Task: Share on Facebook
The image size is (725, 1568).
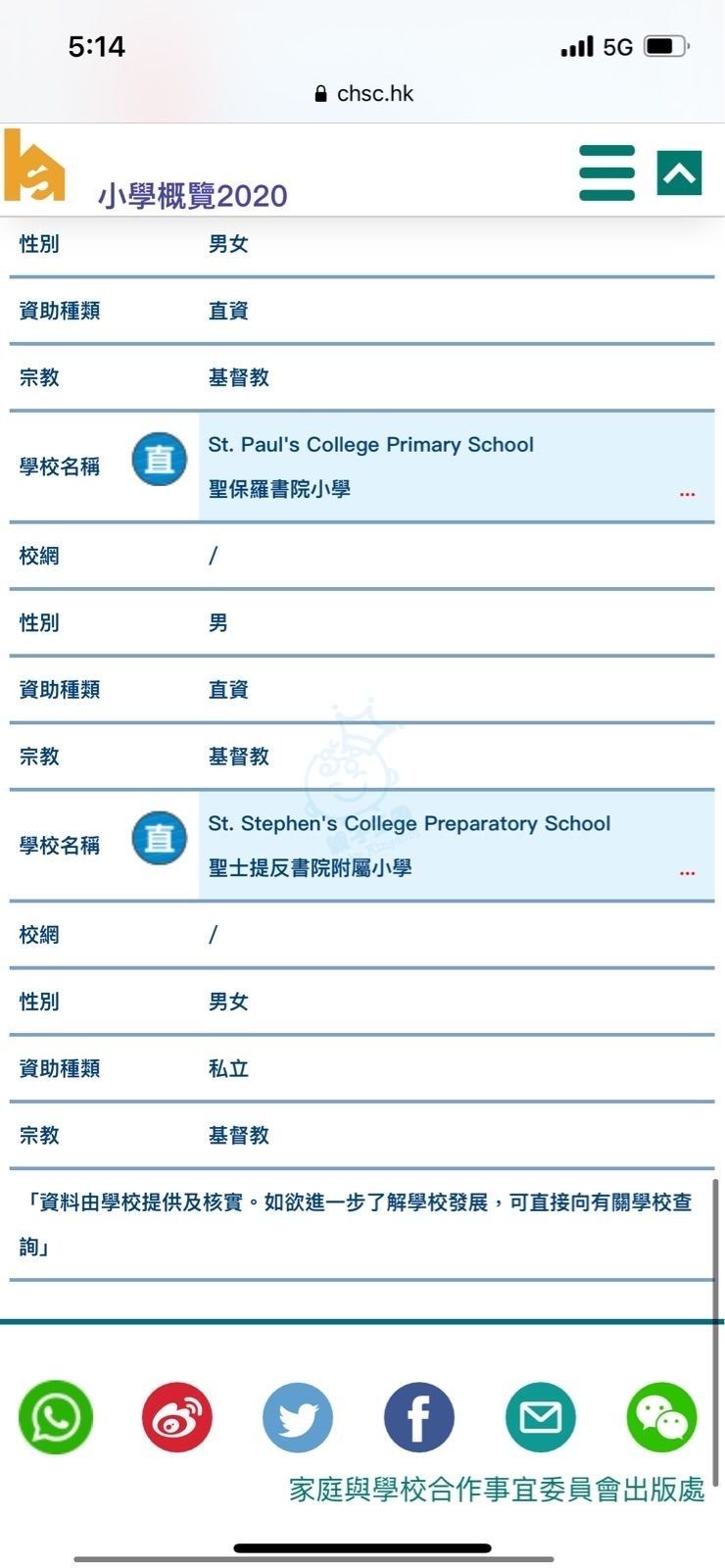Action: [419, 1417]
